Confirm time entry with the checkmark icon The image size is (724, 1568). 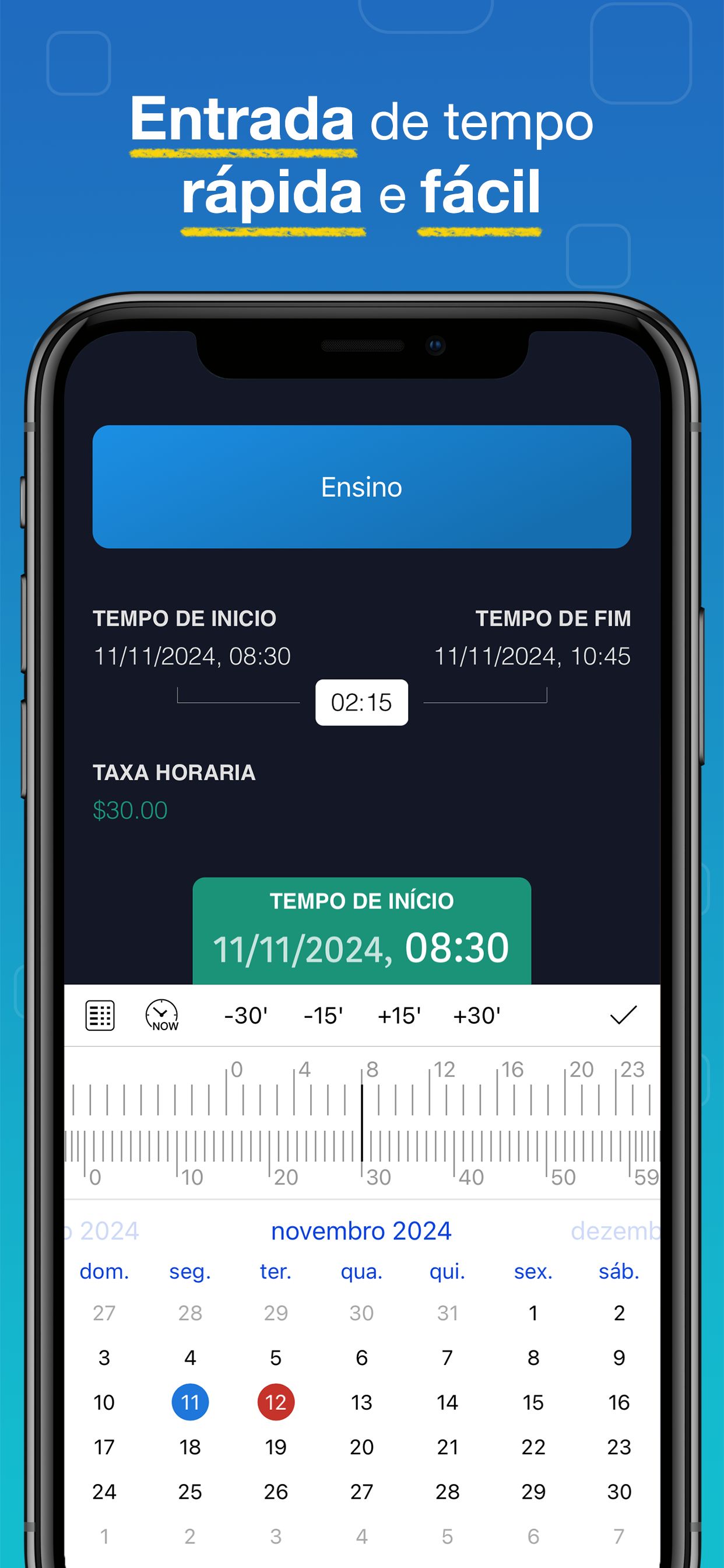point(623,1014)
